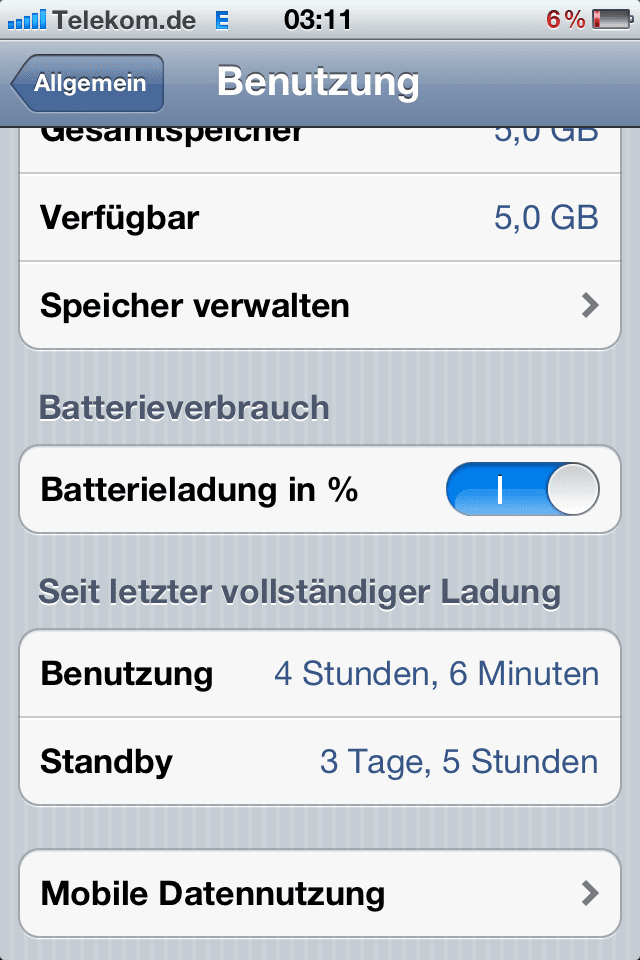The height and width of the screenshot is (960, 640).
Task: Go back to Allgemein settings
Action: pos(88,84)
